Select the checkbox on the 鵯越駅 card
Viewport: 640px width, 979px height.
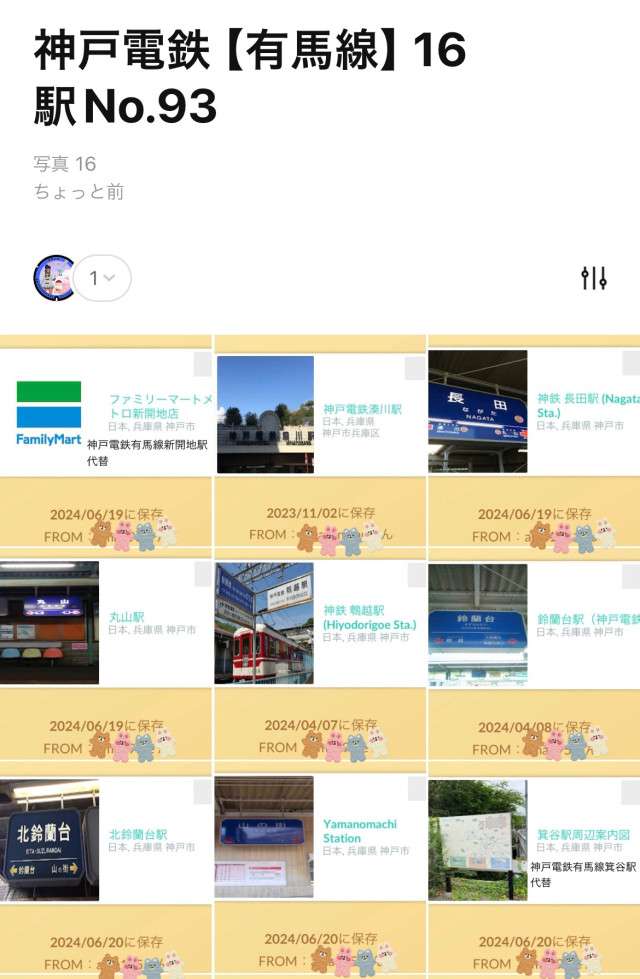click(414, 577)
